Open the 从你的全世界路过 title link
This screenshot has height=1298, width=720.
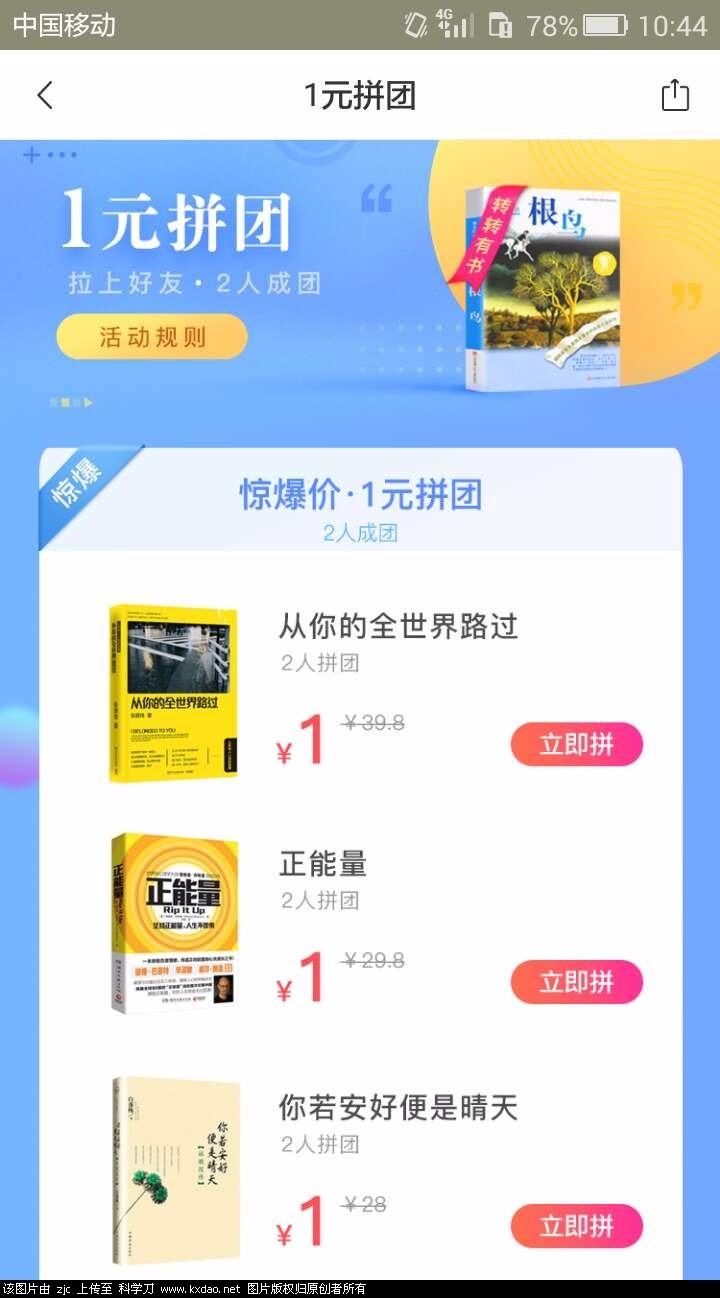point(396,627)
